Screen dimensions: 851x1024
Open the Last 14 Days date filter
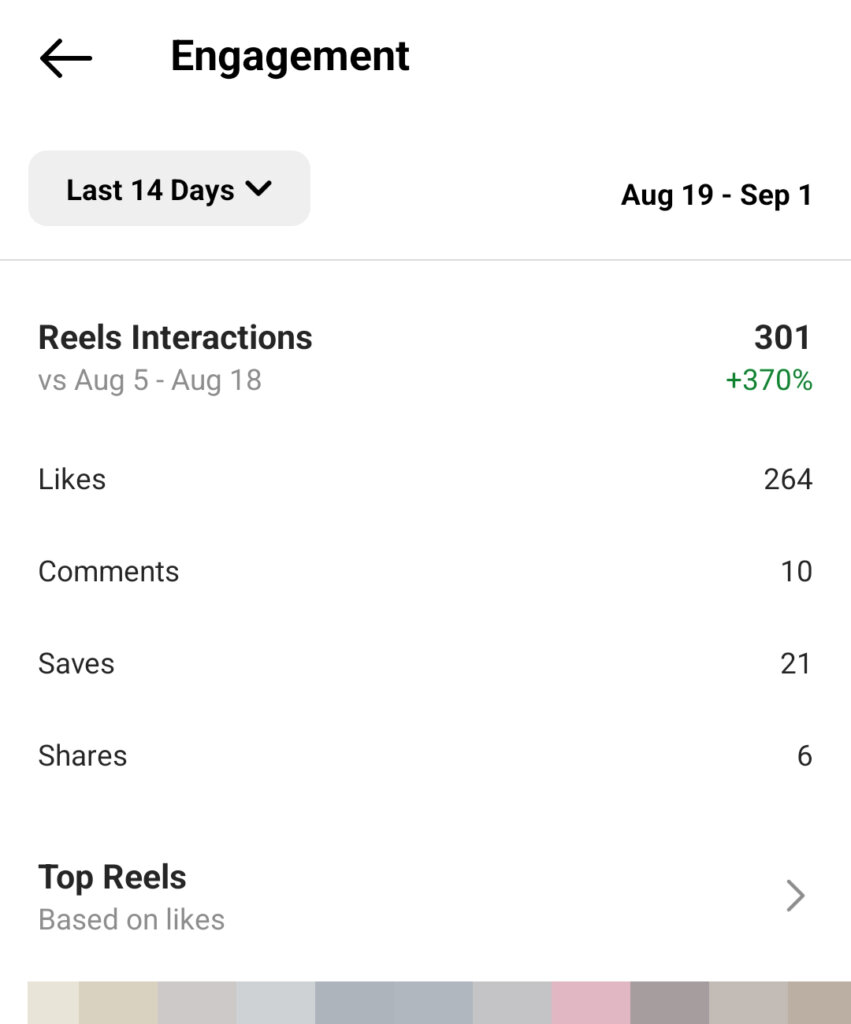click(168, 188)
